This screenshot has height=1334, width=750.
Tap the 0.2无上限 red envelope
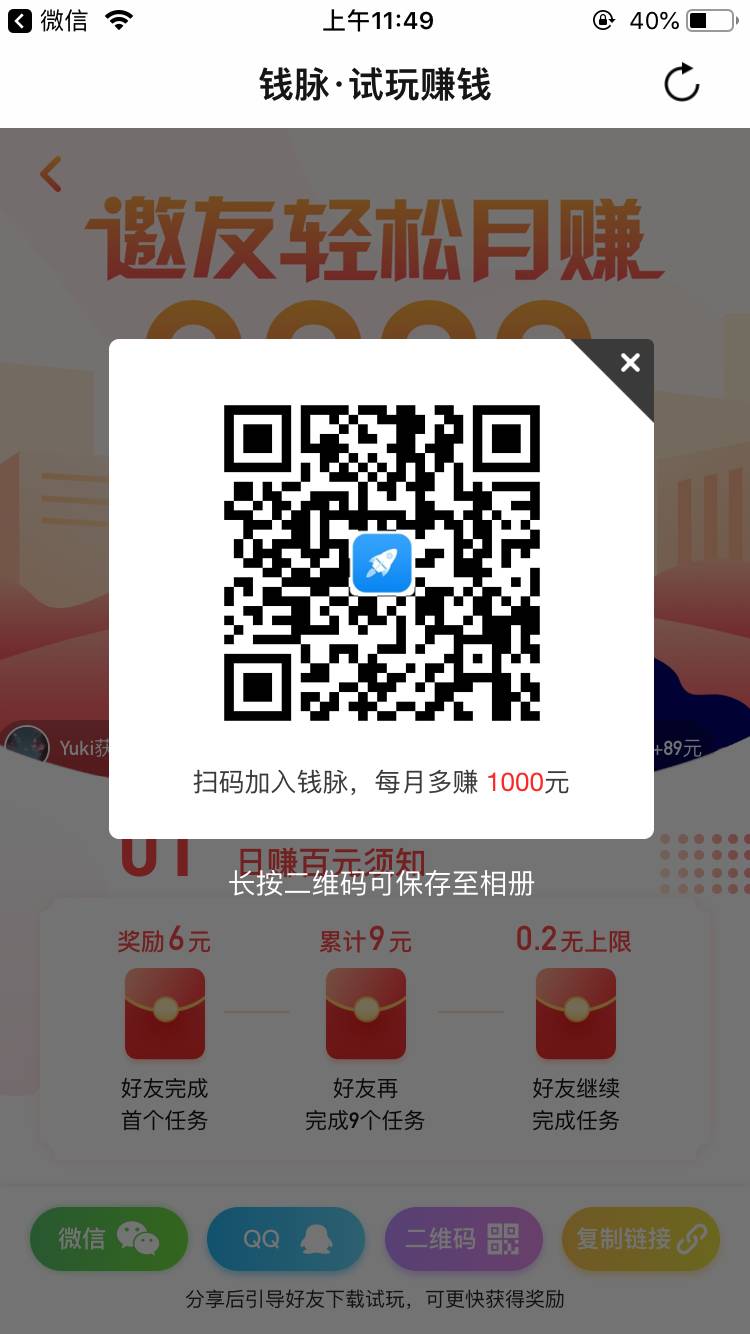[576, 1013]
